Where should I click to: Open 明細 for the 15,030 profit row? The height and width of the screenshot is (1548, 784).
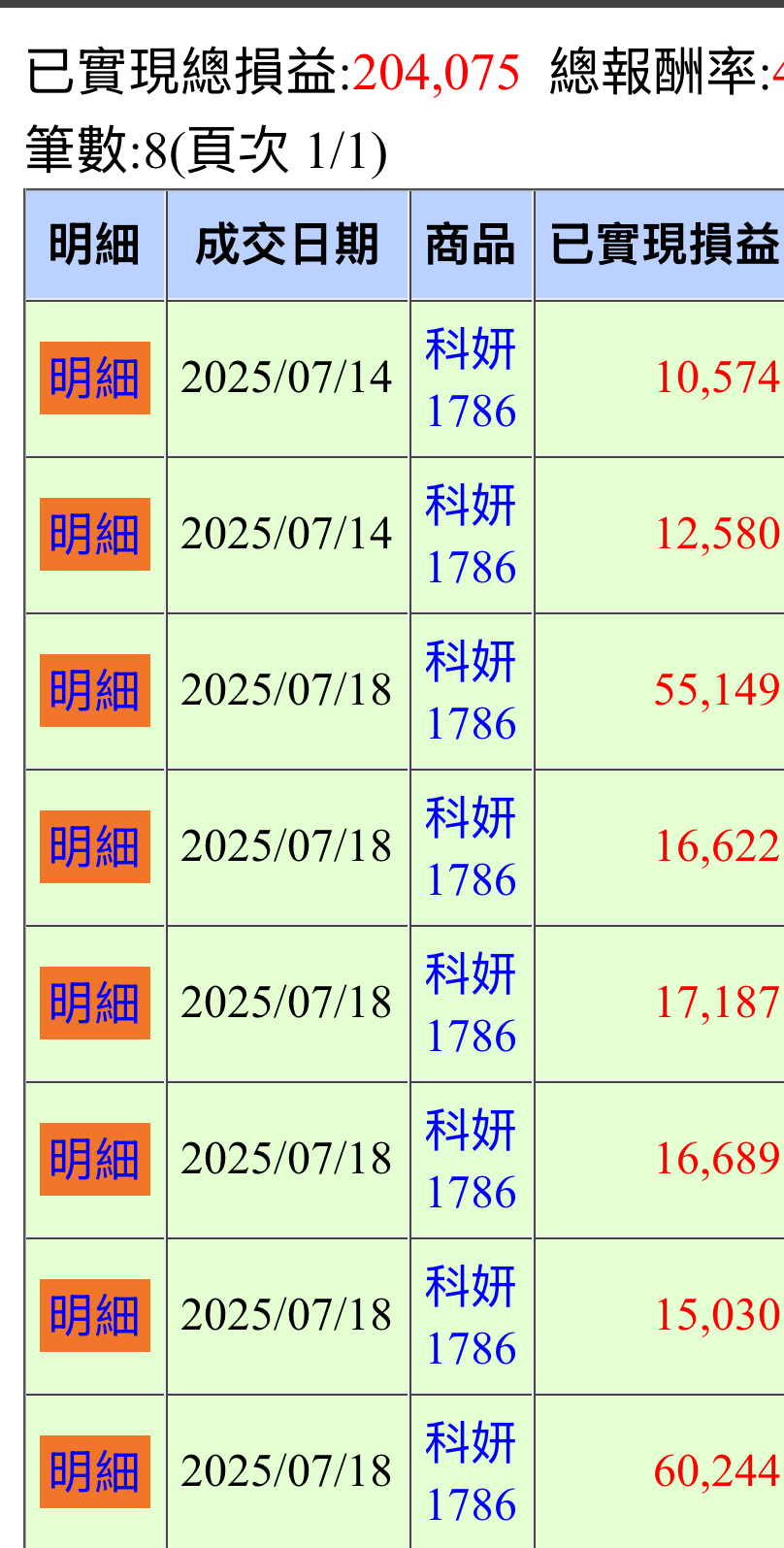(94, 1315)
